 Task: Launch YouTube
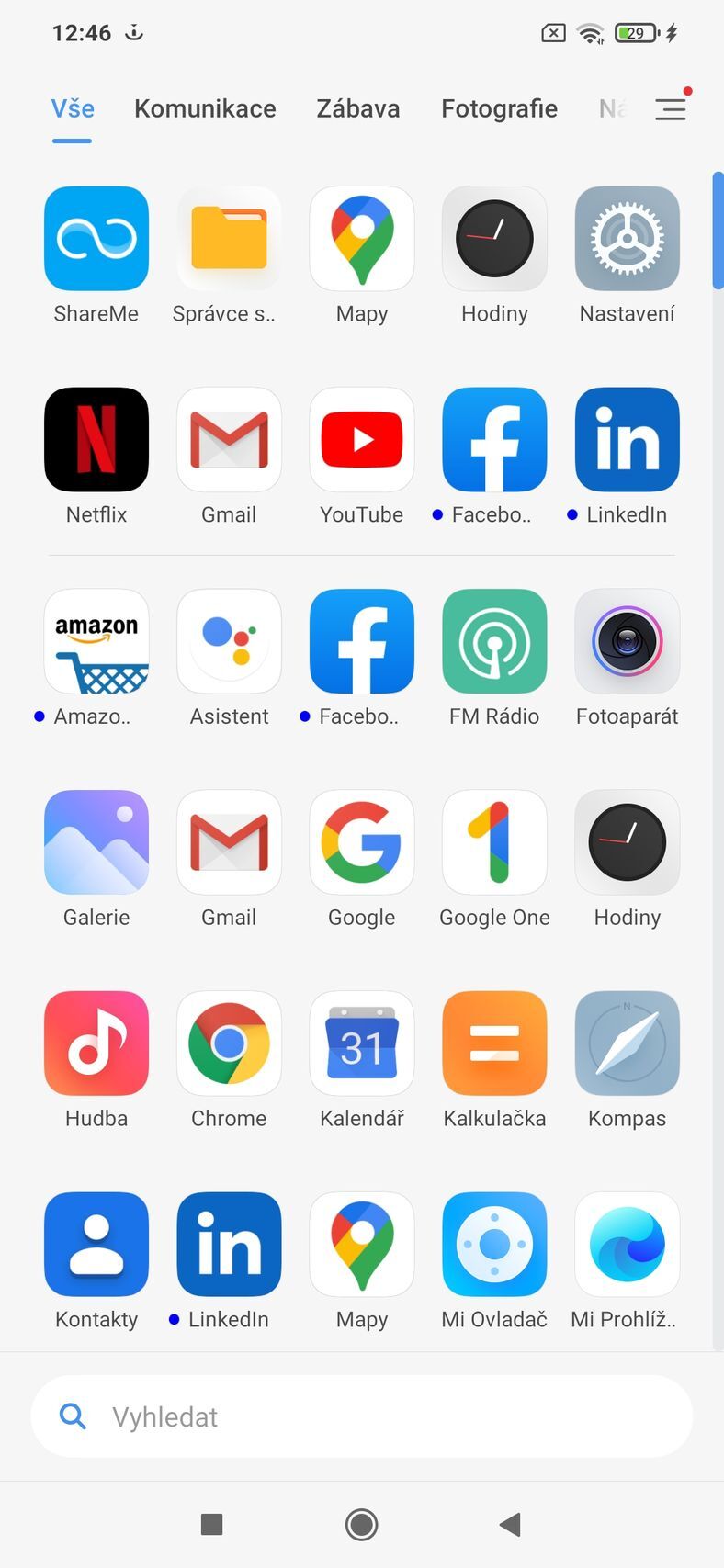(361, 439)
